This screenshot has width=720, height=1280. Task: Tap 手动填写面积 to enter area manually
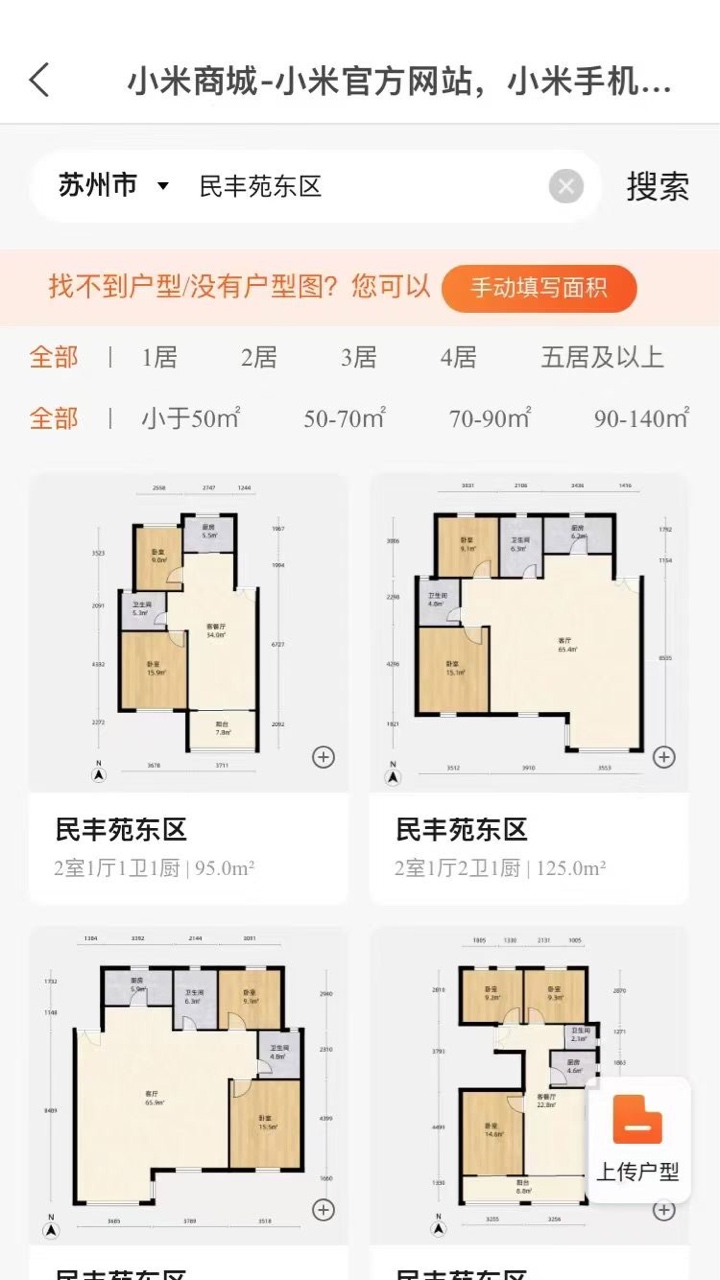539,289
